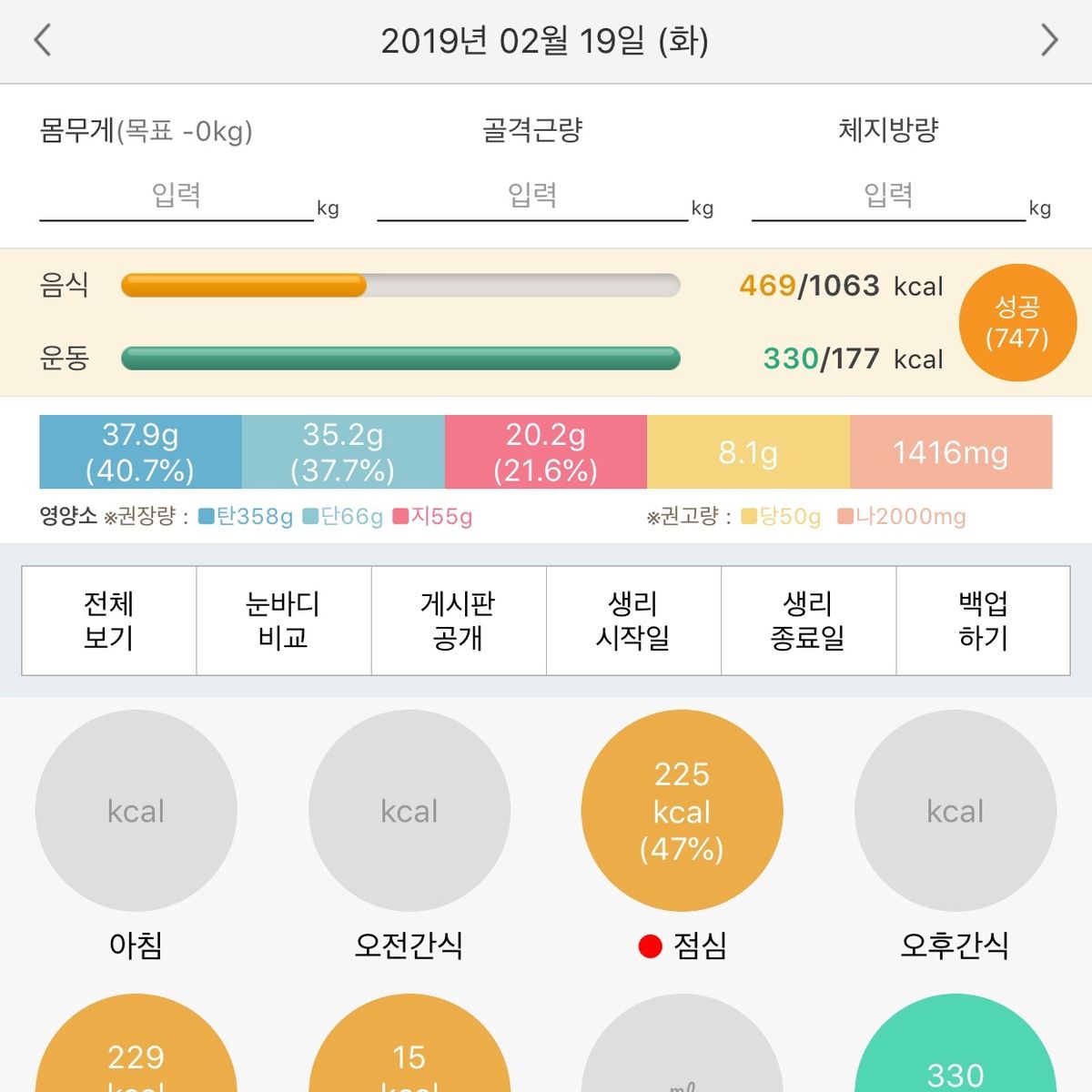Add morning snack in 오전간식 circle
The height and width of the screenshot is (1092, 1092).
click(409, 811)
